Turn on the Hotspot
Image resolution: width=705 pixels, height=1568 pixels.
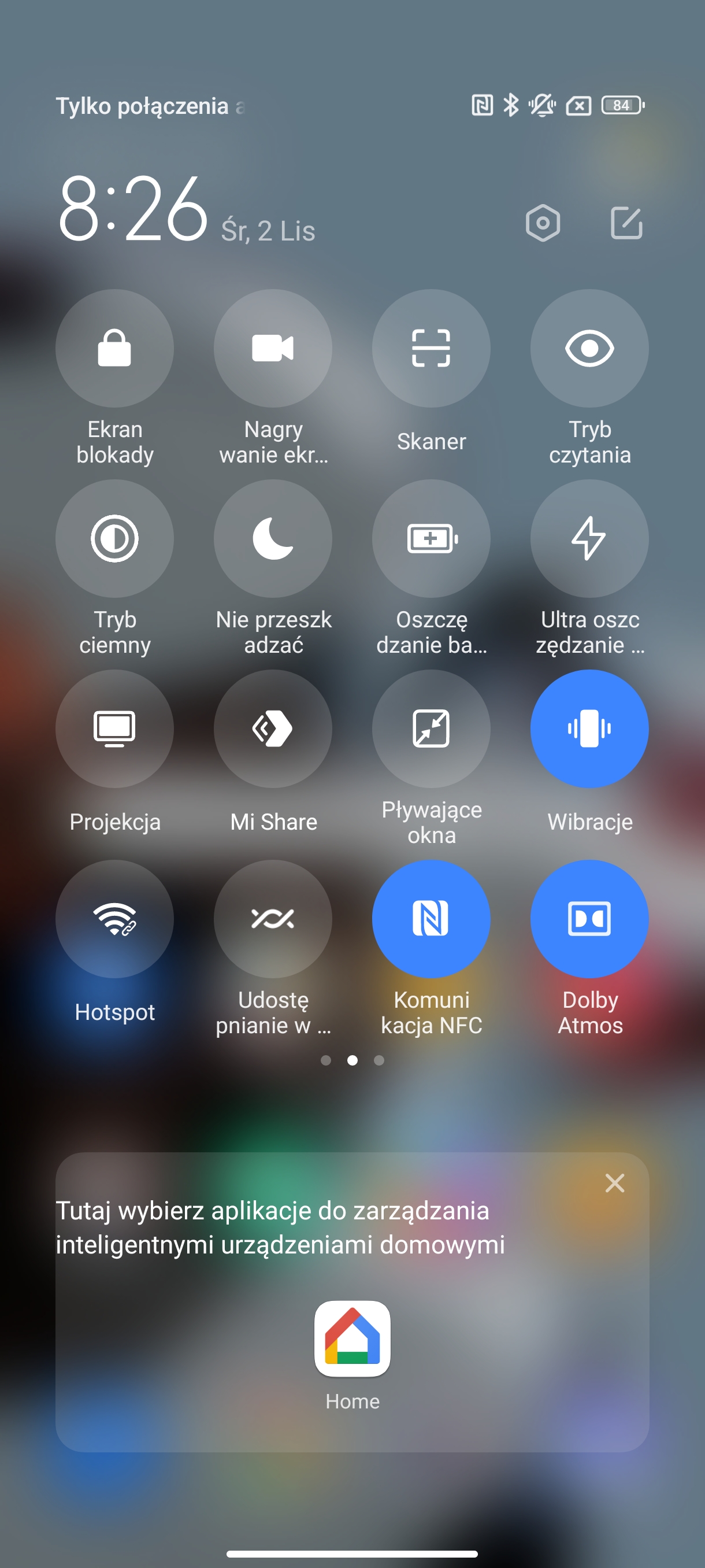(x=114, y=919)
